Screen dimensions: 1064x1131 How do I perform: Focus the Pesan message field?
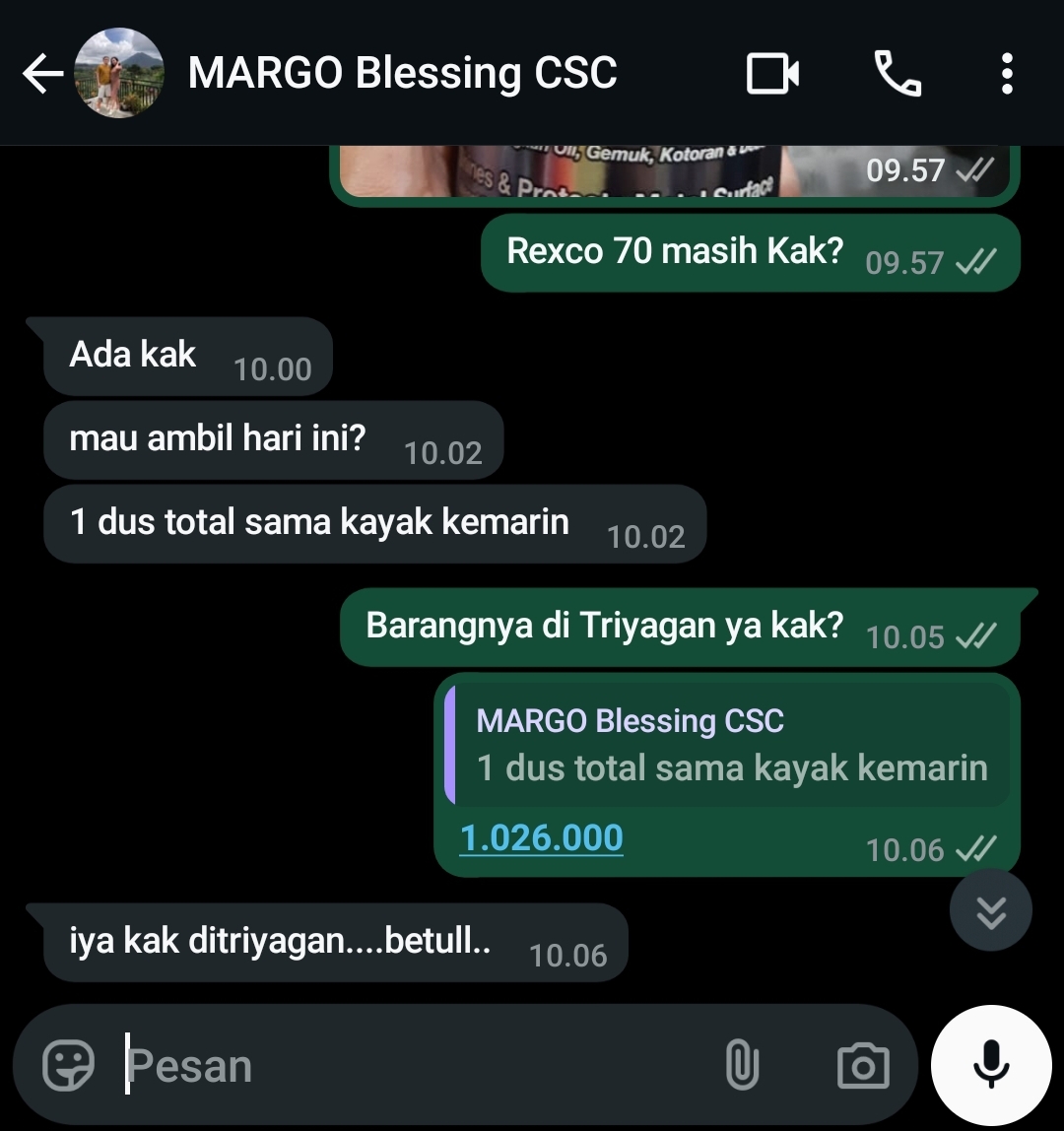[x=414, y=1066]
